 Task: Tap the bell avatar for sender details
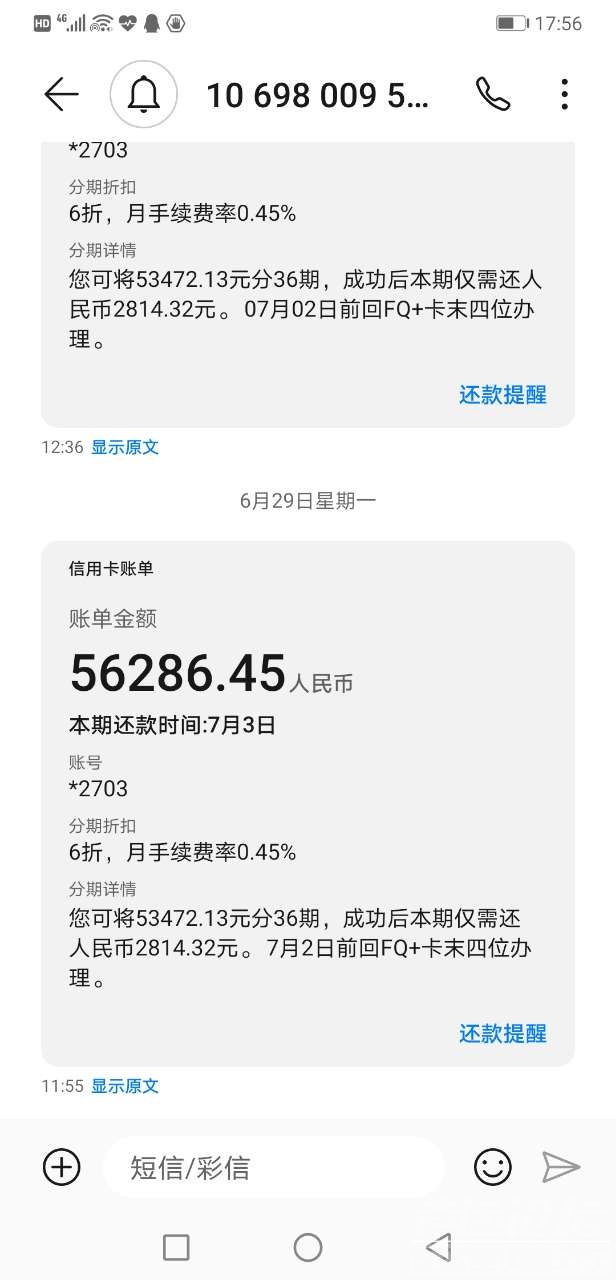tap(143, 94)
